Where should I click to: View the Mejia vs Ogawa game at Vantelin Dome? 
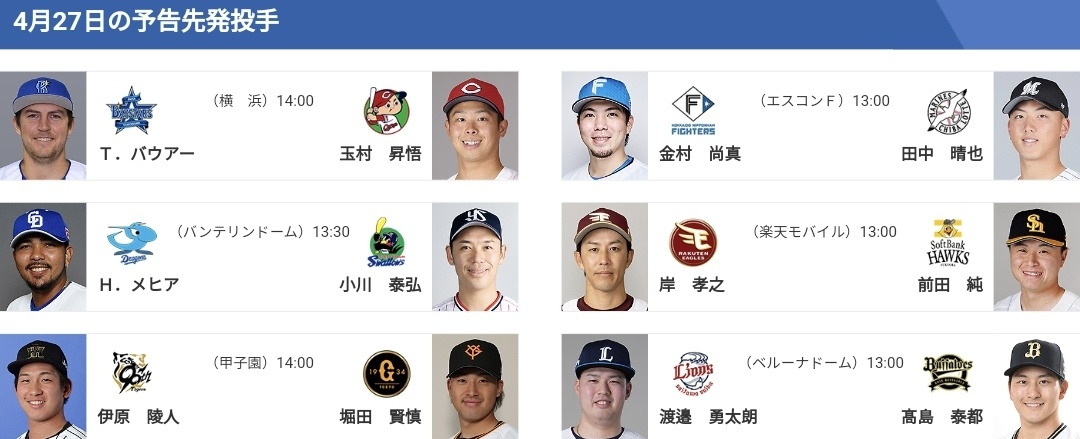coord(260,257)
